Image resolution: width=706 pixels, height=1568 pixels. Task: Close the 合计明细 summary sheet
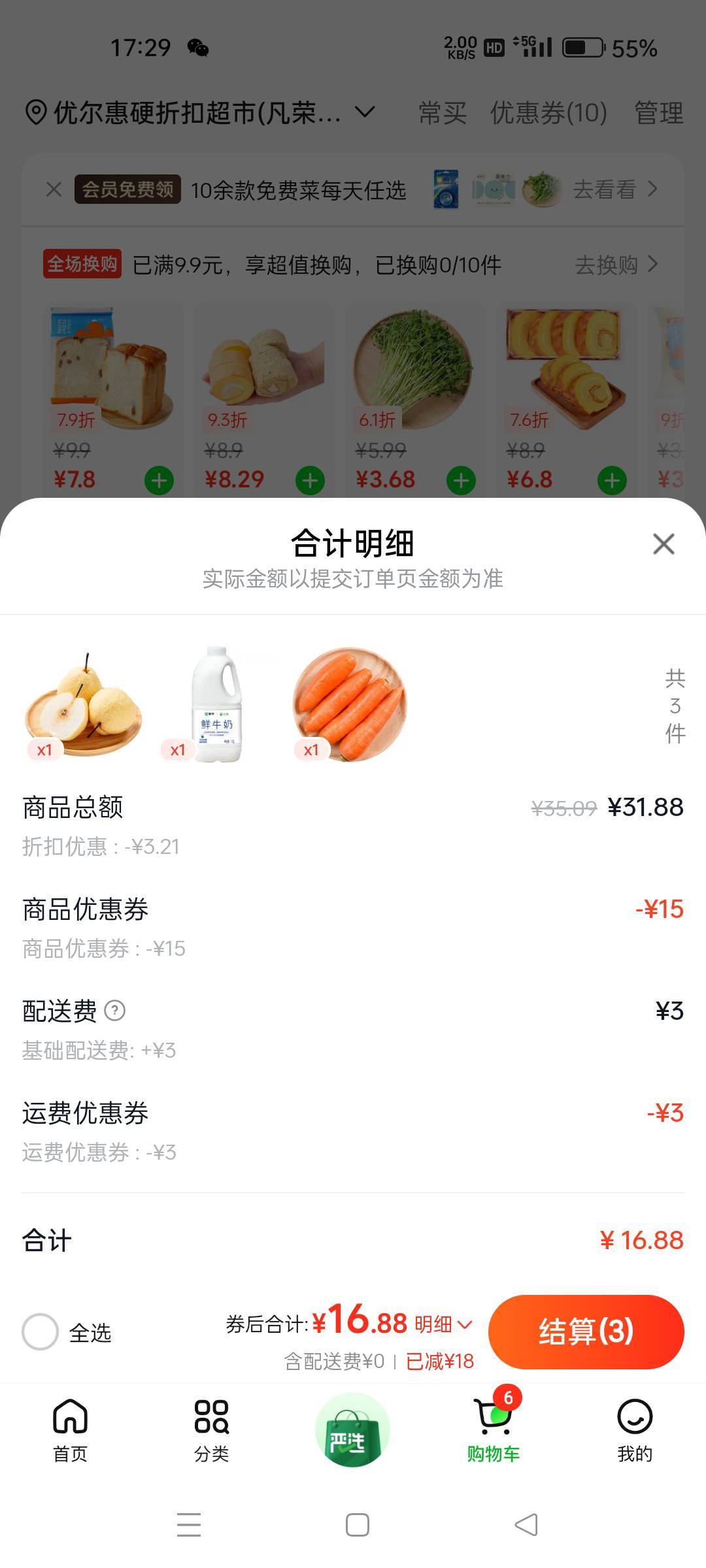coord(664,544)
